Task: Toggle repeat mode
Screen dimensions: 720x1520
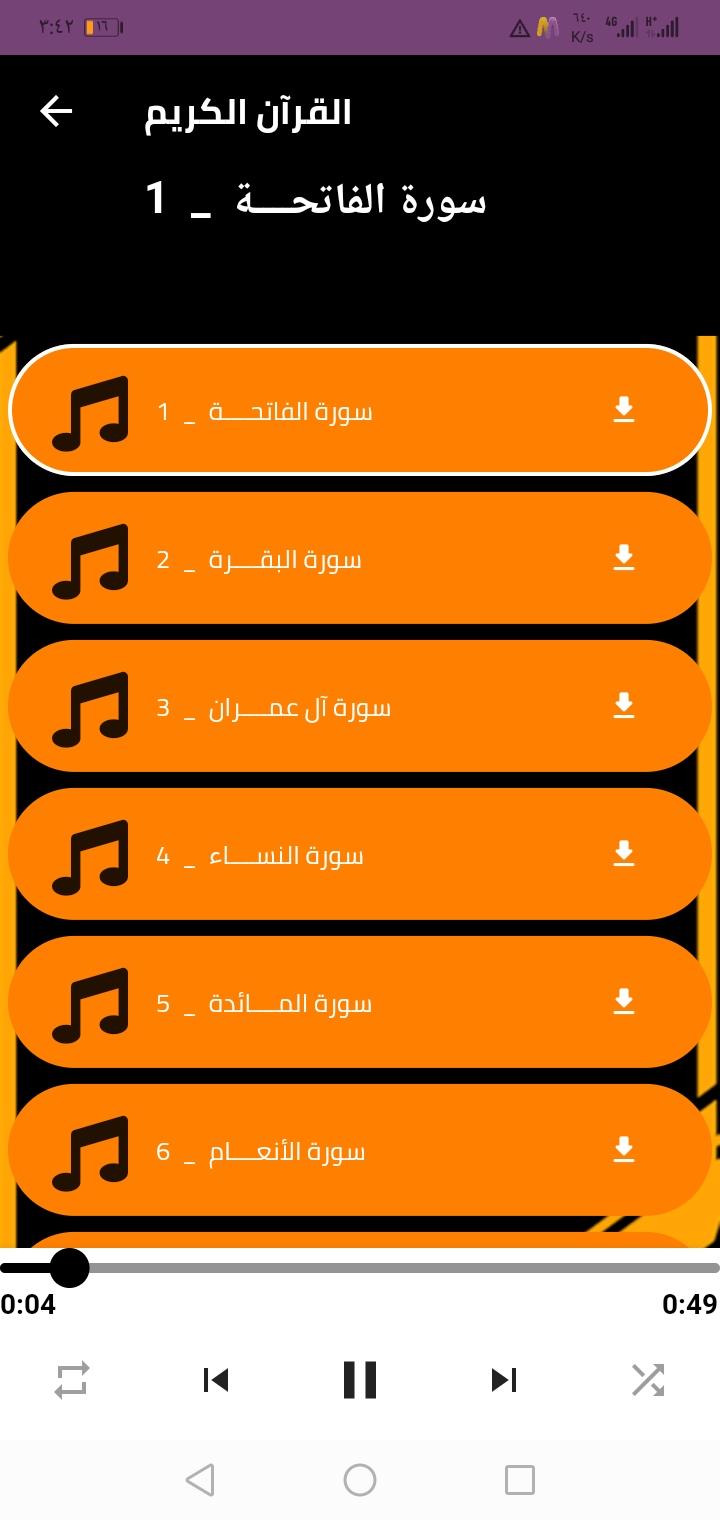Action: coord(72,1380)
